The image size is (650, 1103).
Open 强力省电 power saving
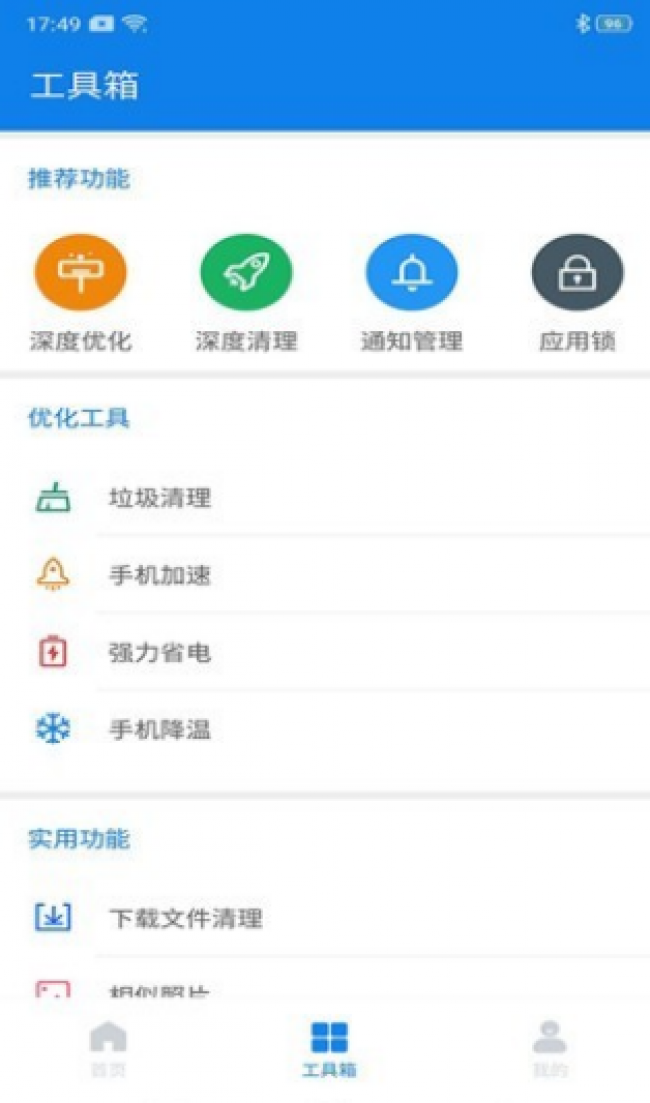point(160,653)
